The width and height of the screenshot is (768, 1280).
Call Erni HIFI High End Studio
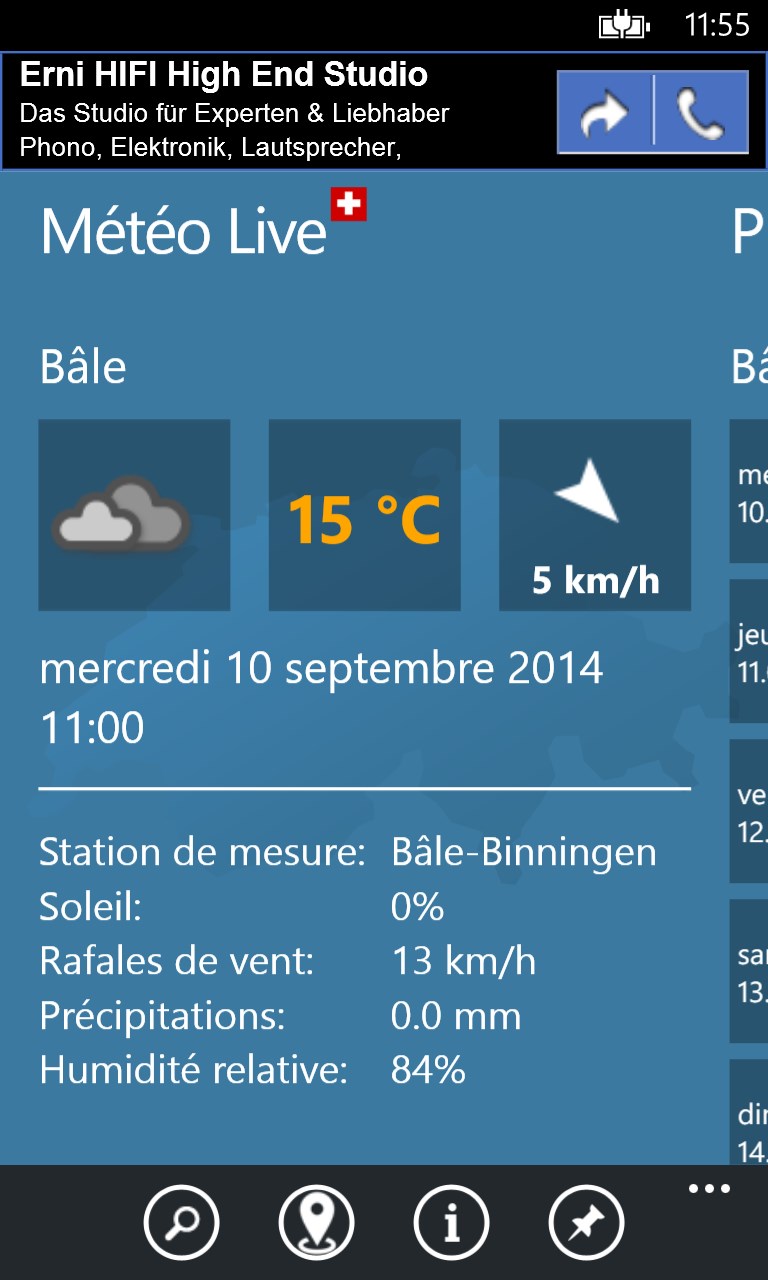coord(700,112)
